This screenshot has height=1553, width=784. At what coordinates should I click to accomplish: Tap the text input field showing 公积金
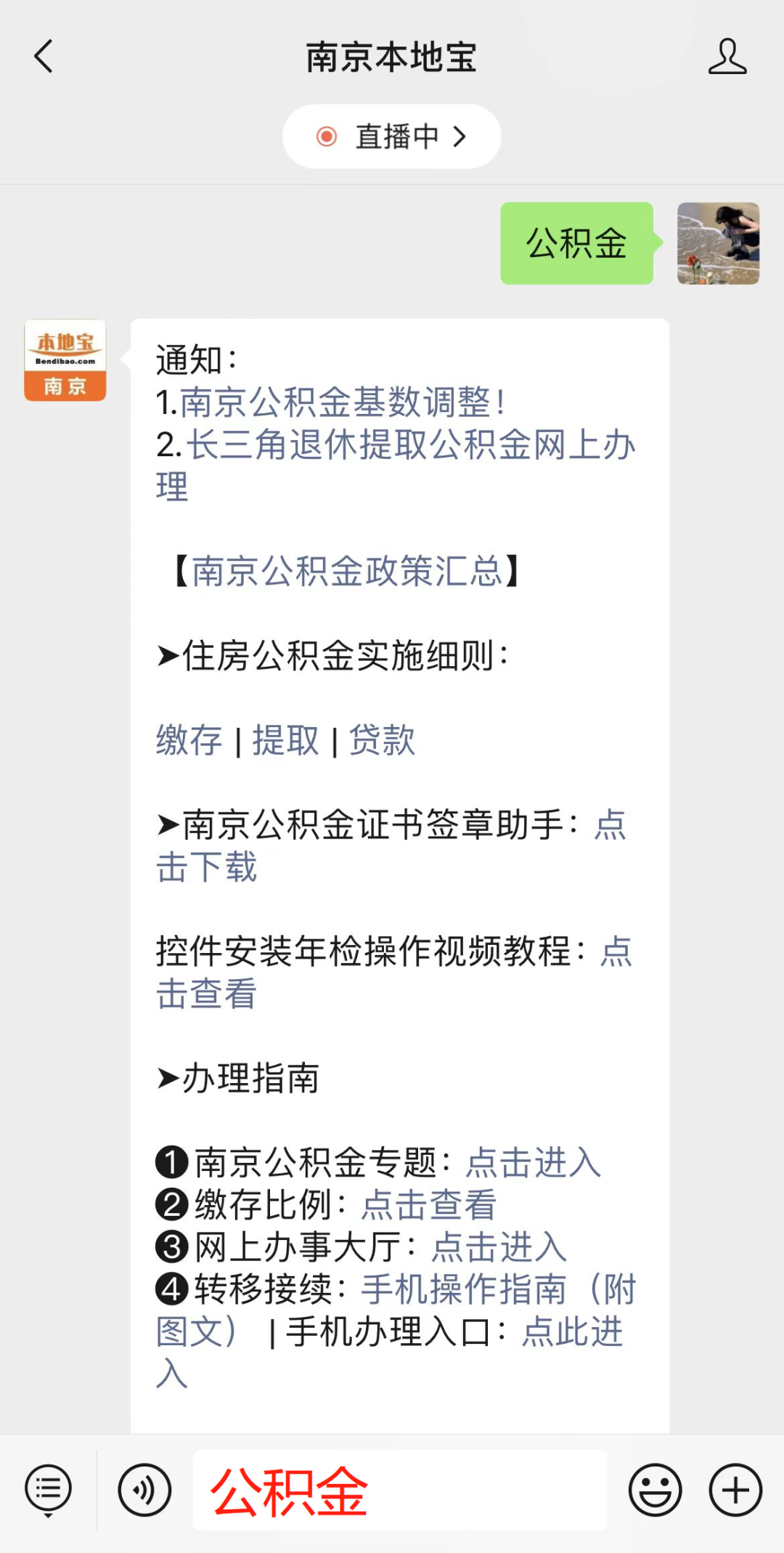(x=399, y=1489)
